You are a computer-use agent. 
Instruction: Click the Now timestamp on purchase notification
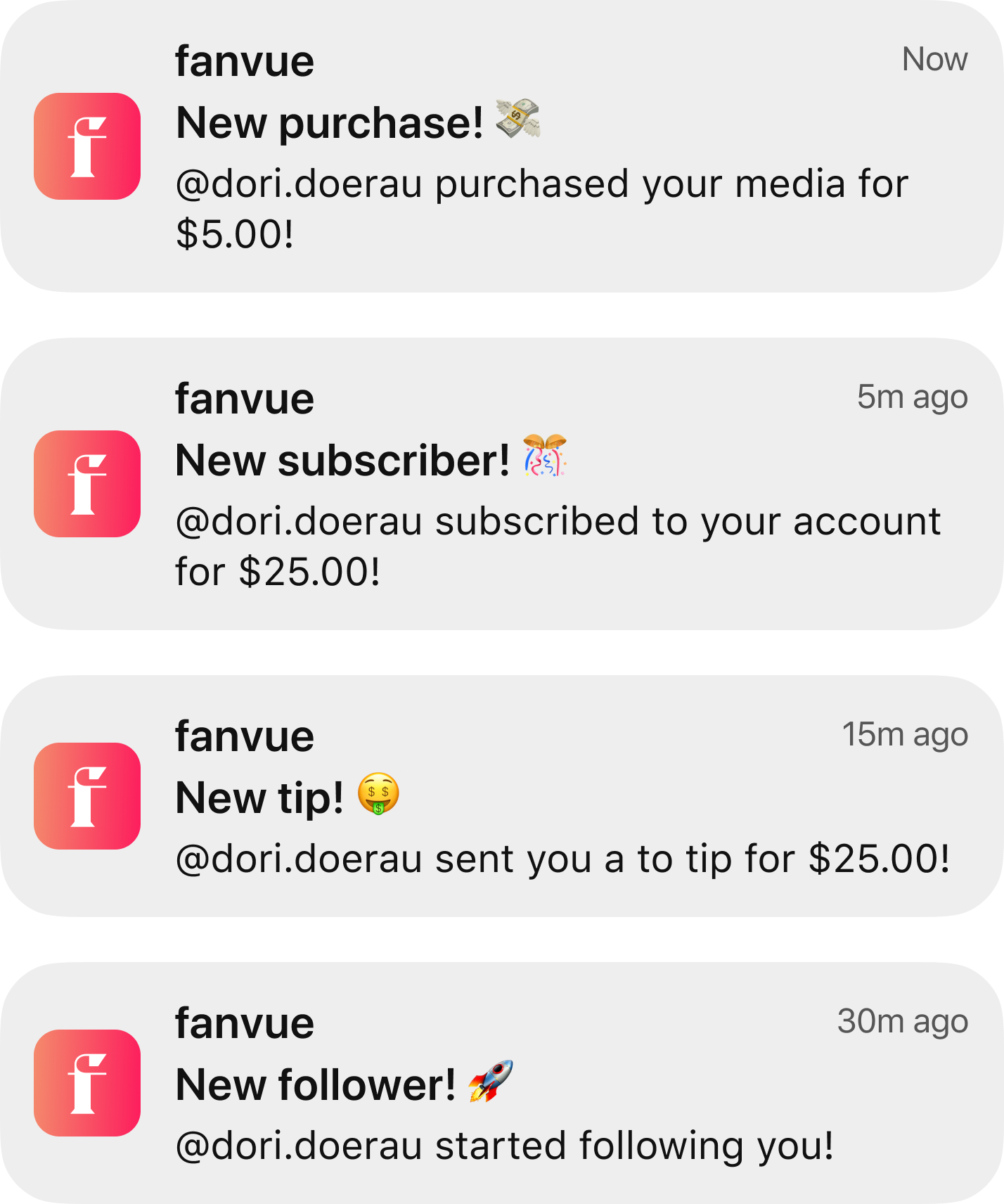(935, 59)
